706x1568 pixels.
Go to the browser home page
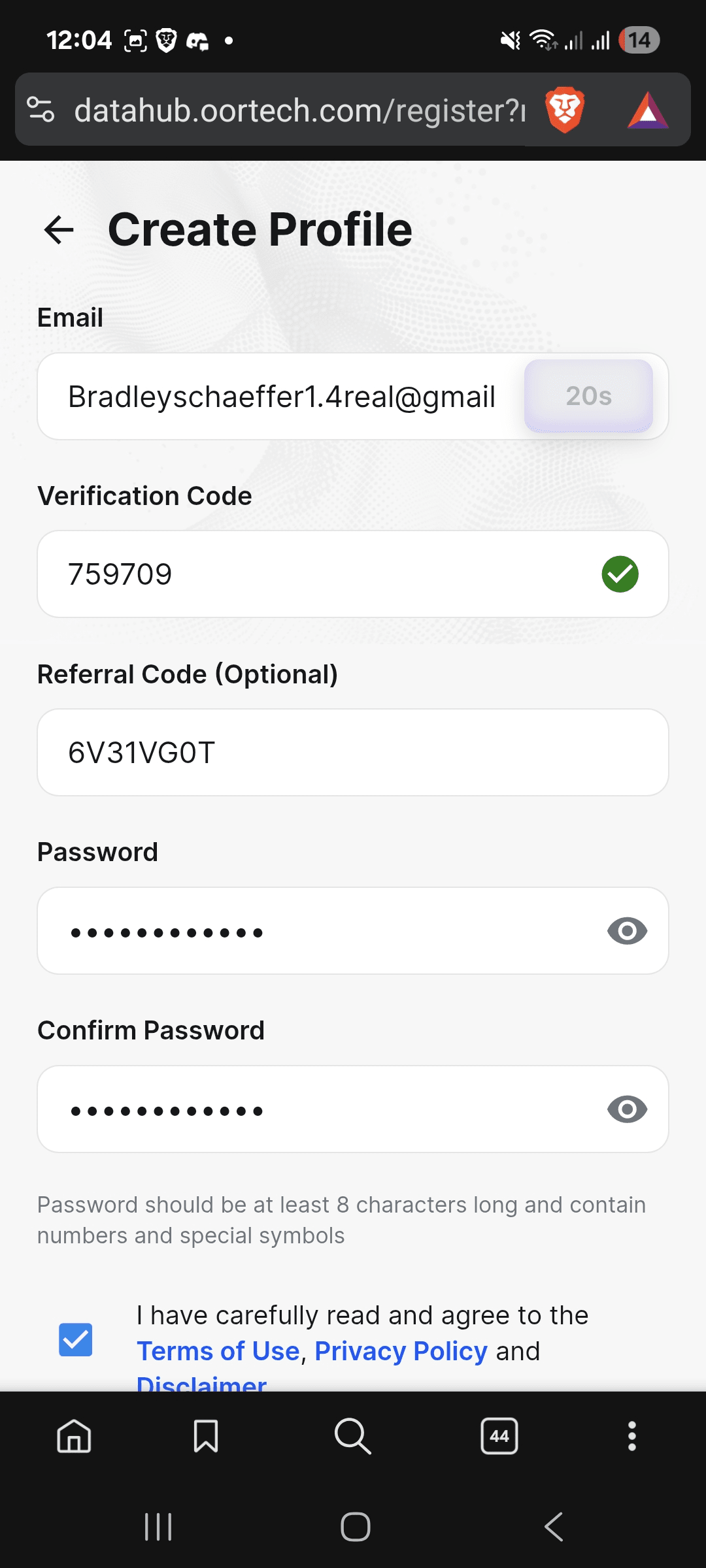coord(74,1436)
